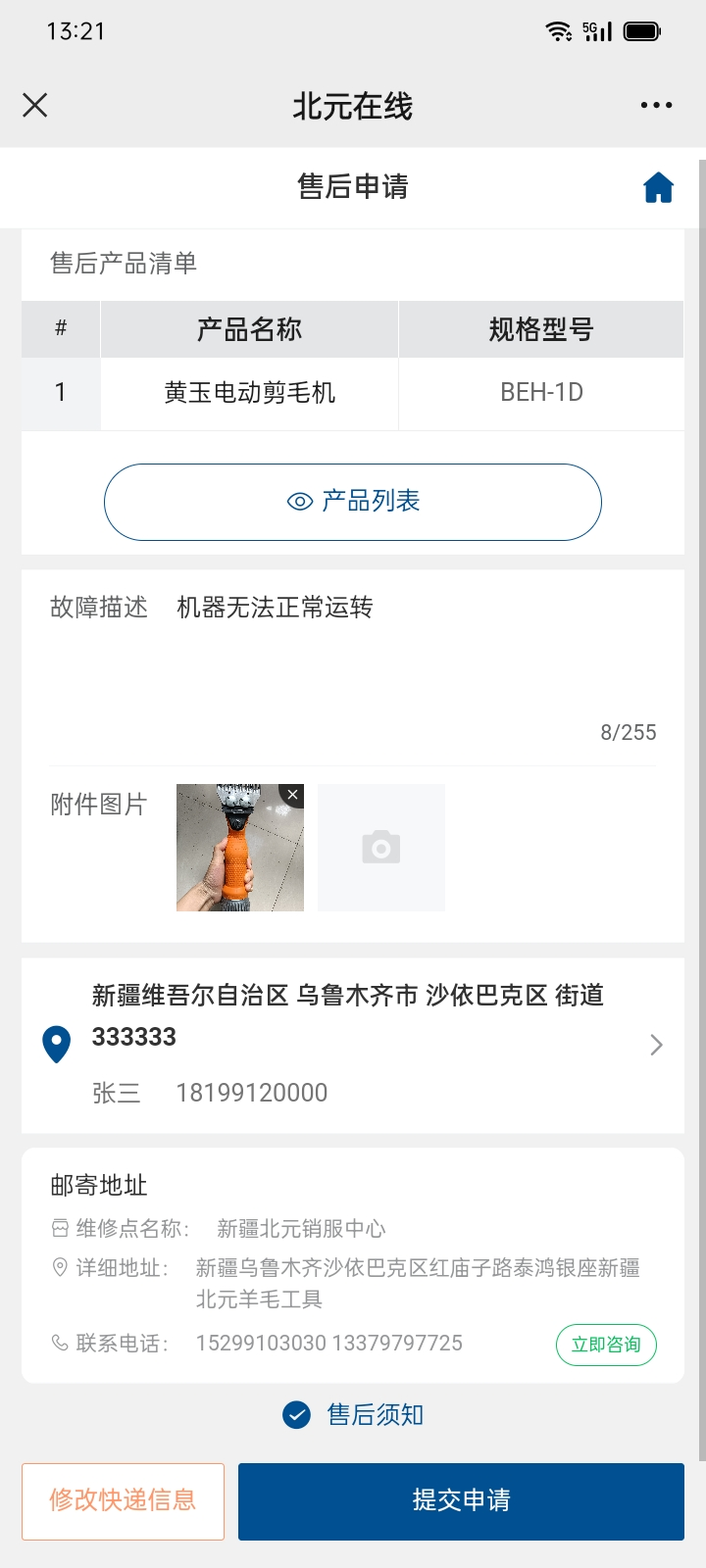View the attached clipper photo

[x=235, y=853]
